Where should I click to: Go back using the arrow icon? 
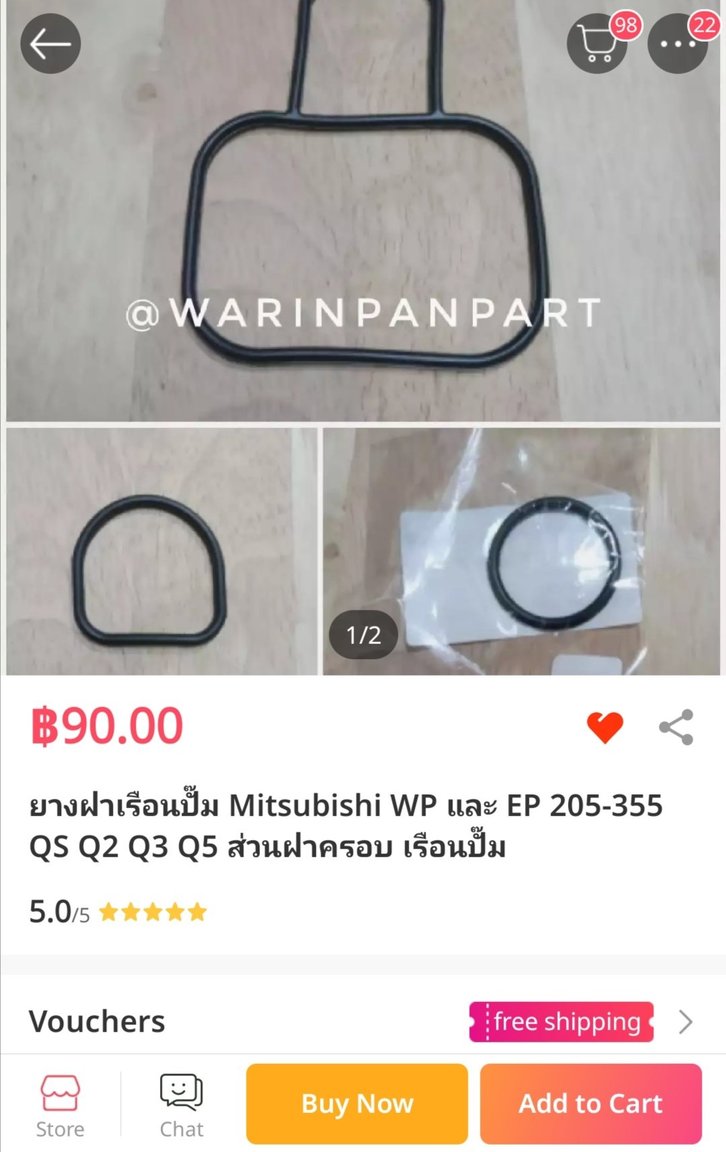[50, 44]
